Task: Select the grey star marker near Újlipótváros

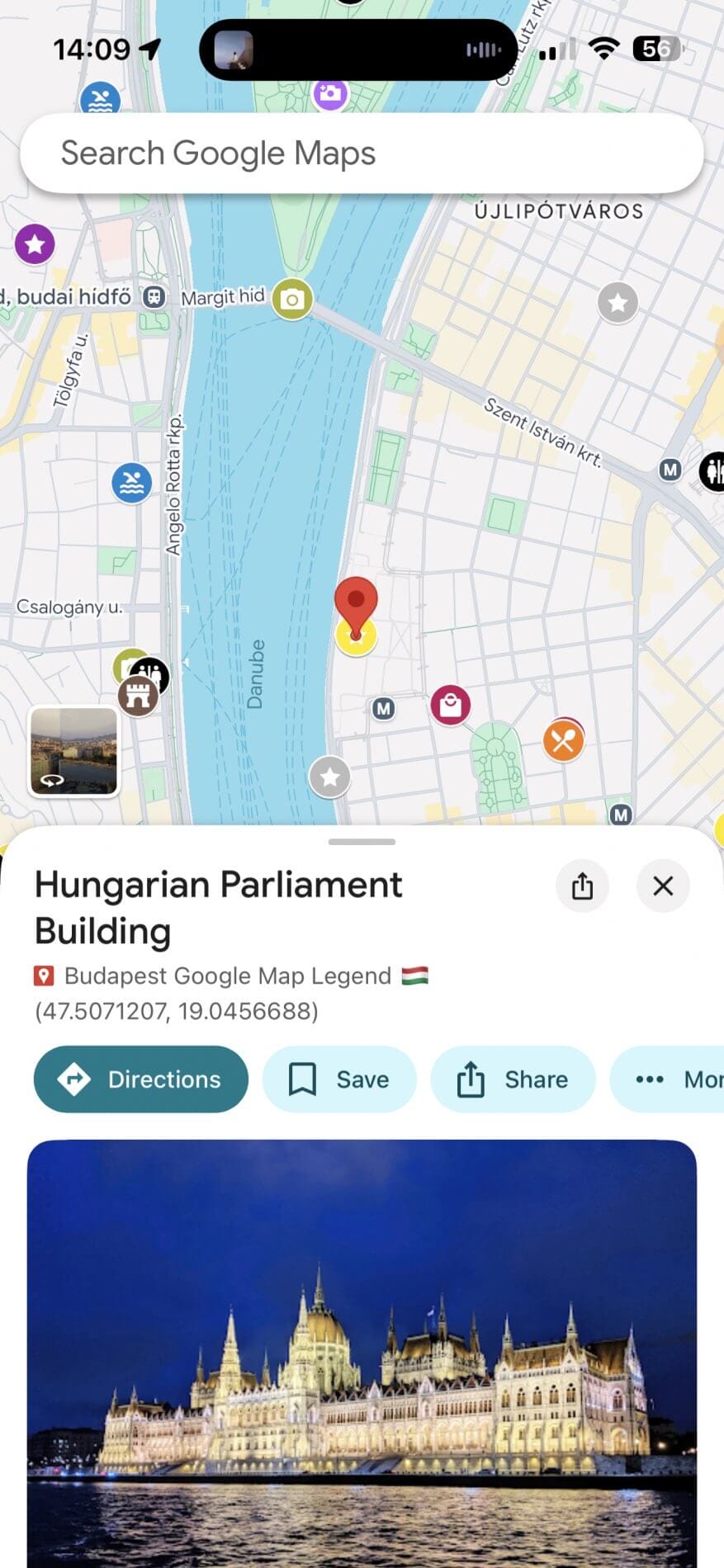Action: (618, 303)
